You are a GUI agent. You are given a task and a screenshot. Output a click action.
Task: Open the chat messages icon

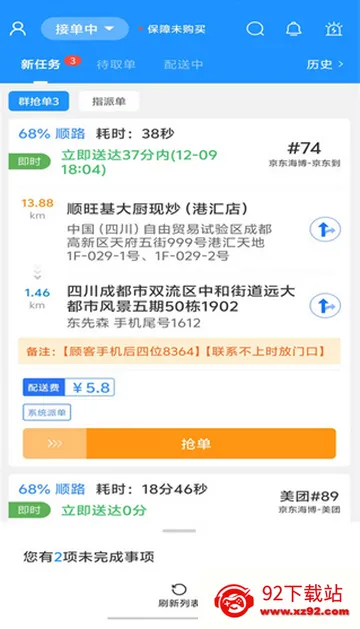coord(255,29)
